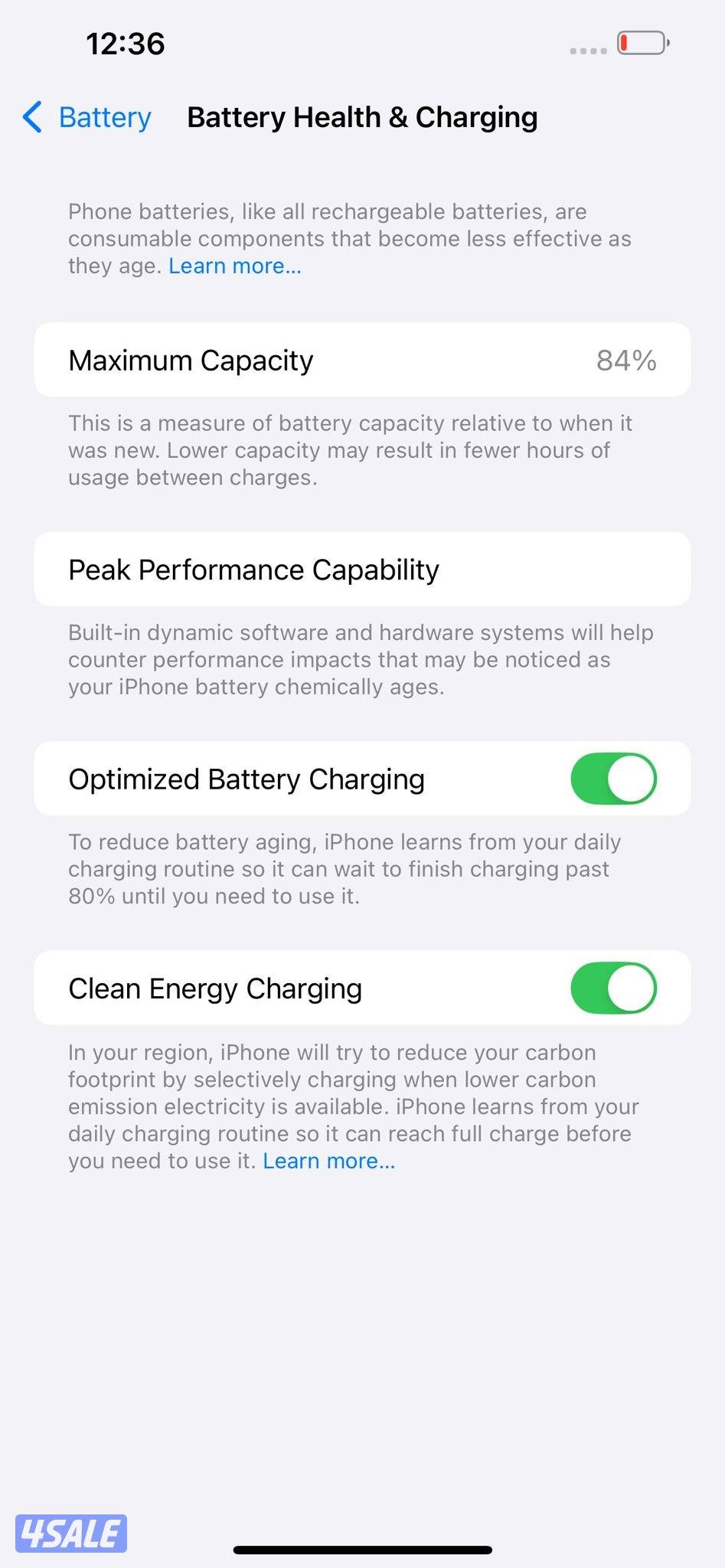Toggle Optimized Battery Charging back on
Viewport: 725px width, 1568px height.
click(x=613, y=779)
